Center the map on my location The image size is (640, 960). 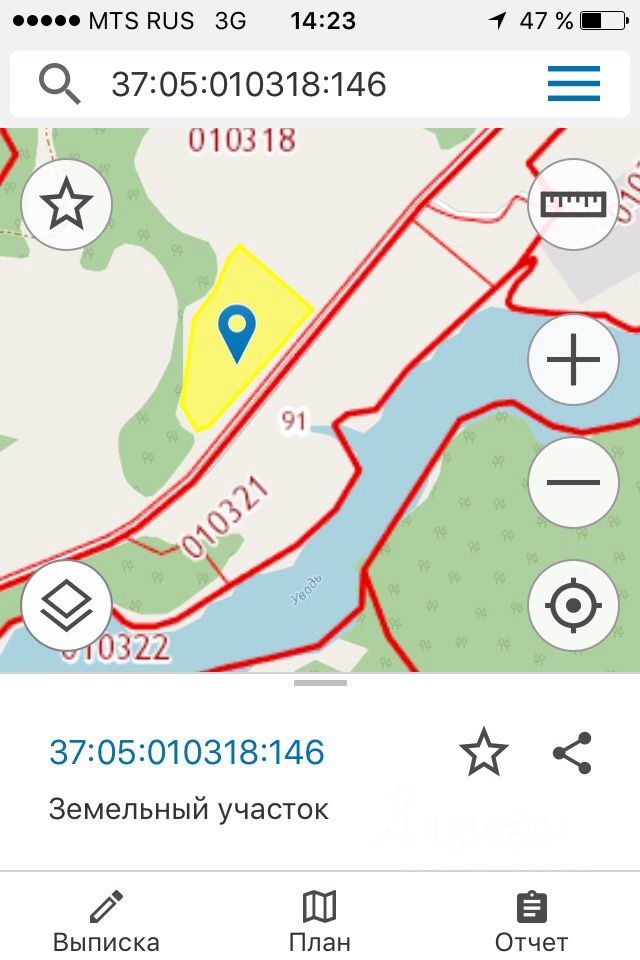pyautogui.click(x=573, y=605)
